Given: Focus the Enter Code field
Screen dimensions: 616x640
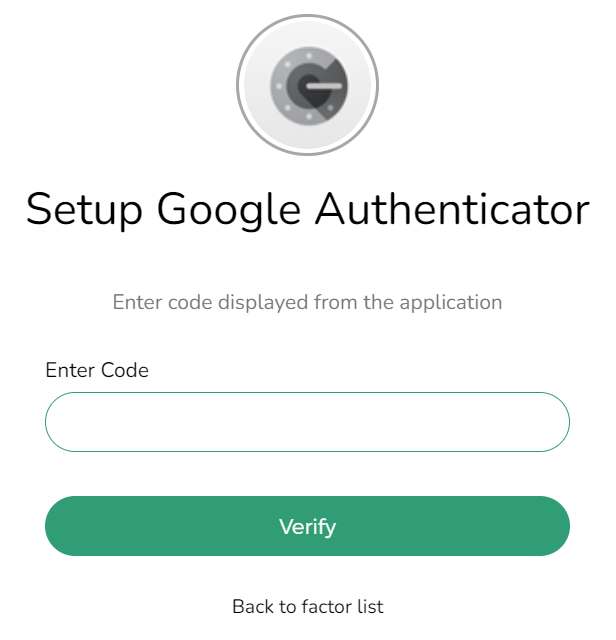Looking at the screenshot, I should pyautogui.click(x=307, y=422).
